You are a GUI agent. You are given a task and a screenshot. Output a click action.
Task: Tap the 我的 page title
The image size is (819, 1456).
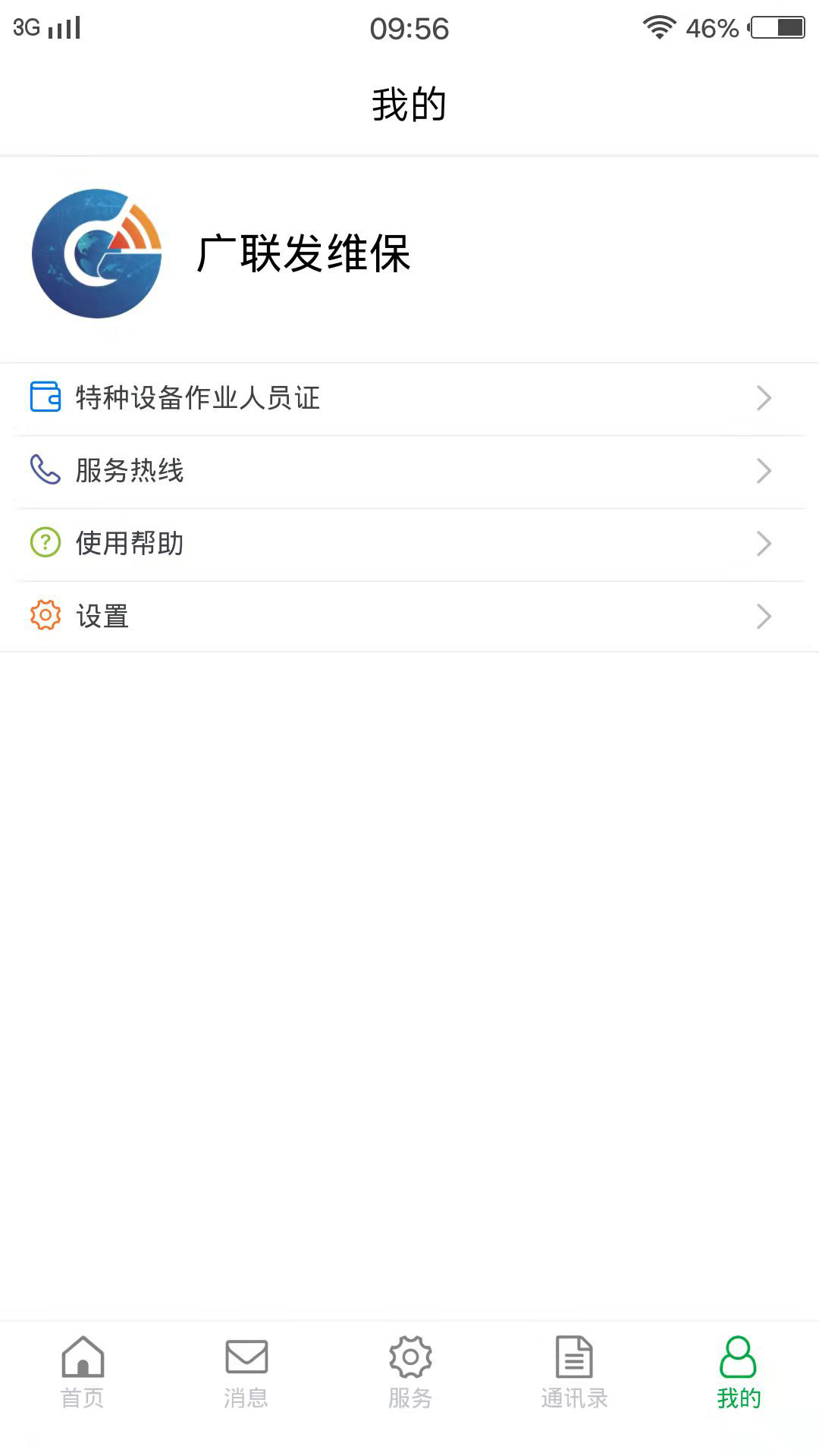coord(409,105)
